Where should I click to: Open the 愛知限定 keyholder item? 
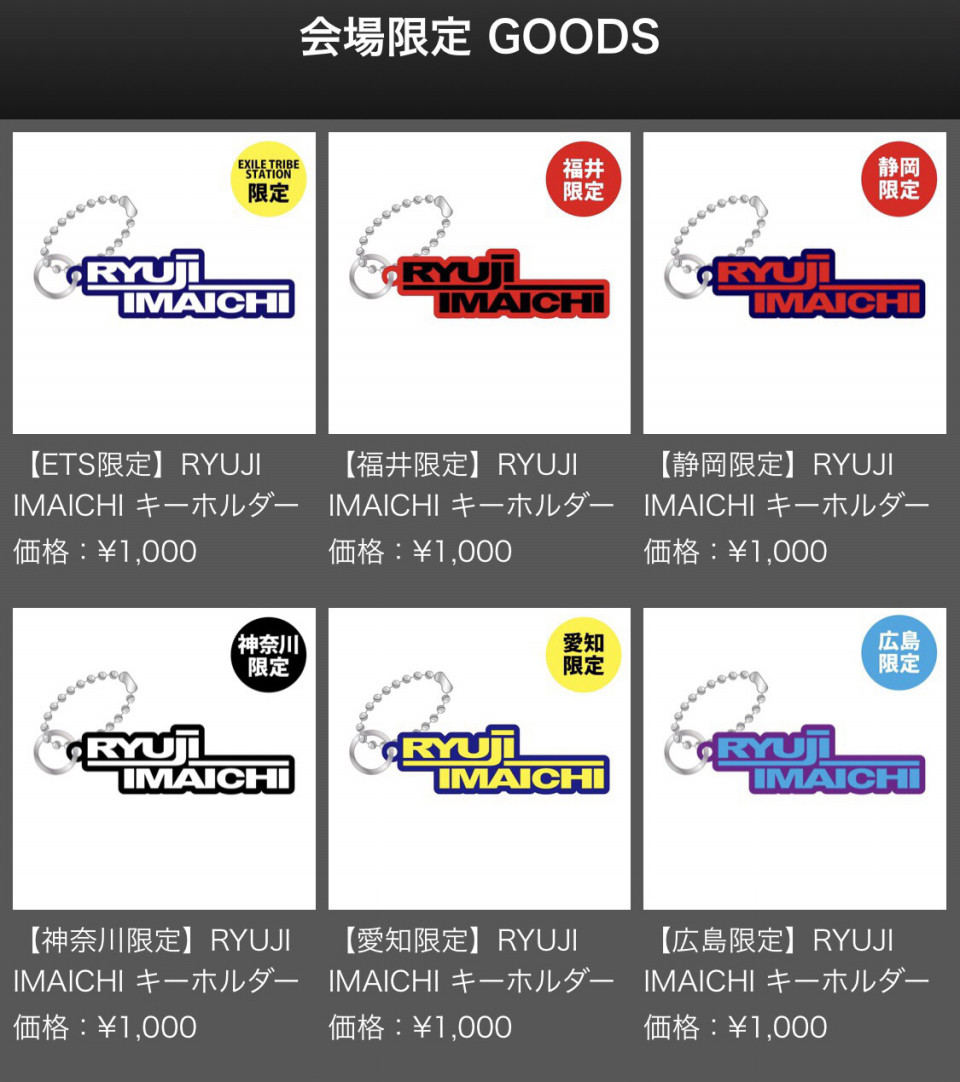pyautogui.click(x=479, y=758)
